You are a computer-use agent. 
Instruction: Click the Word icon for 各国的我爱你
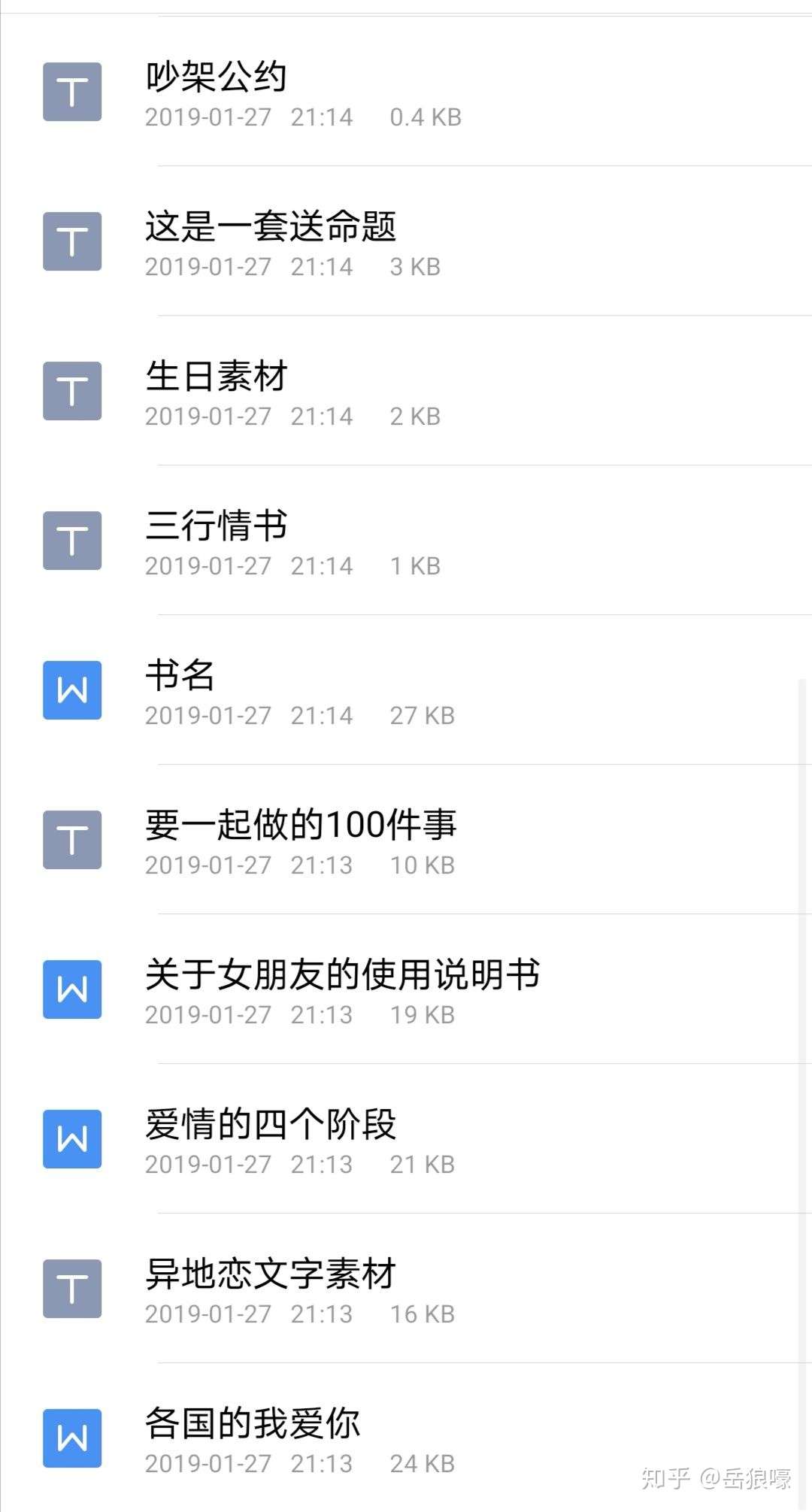(x=71, y=1437)
